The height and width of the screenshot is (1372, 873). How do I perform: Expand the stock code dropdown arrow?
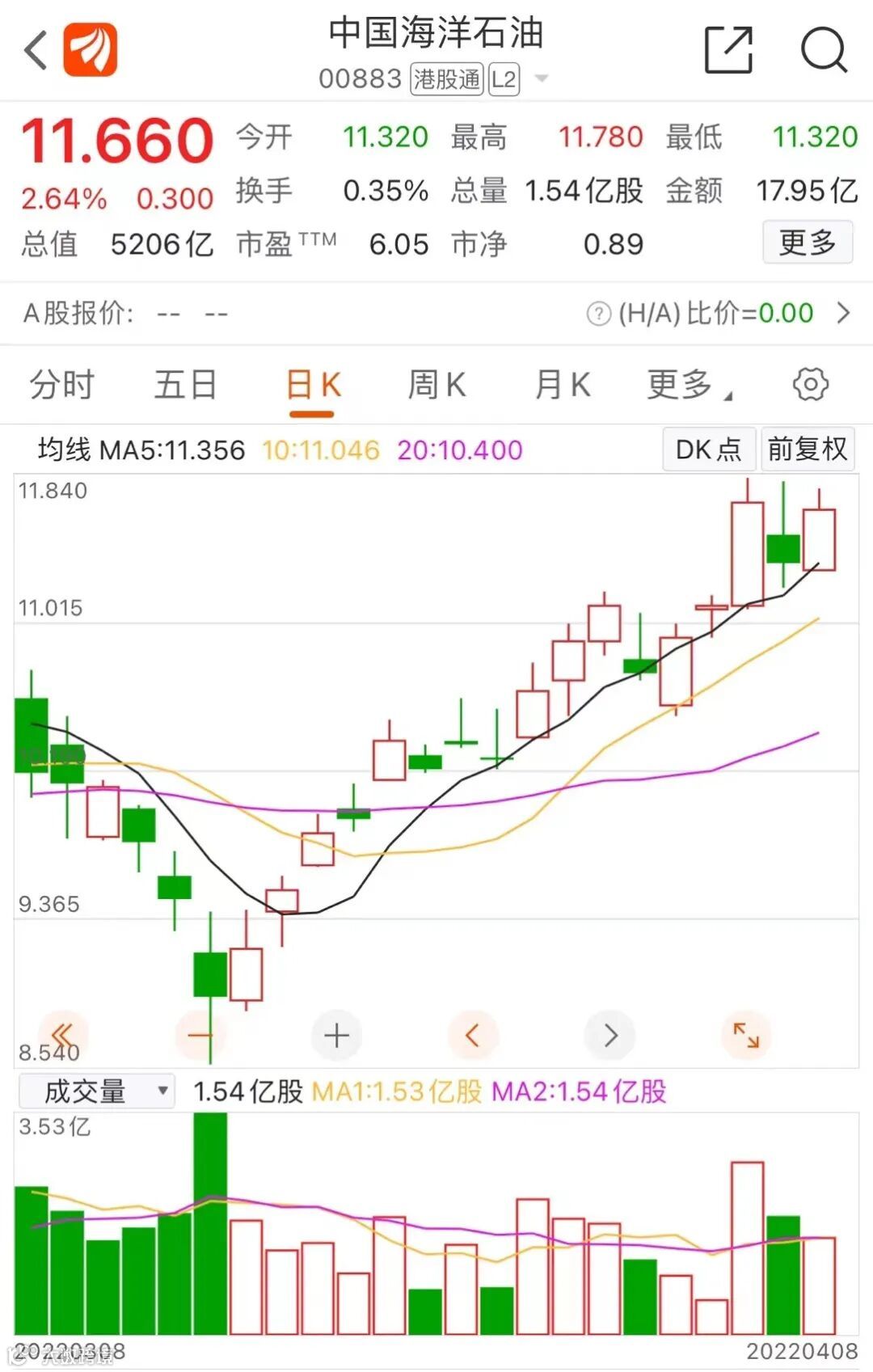542,78
